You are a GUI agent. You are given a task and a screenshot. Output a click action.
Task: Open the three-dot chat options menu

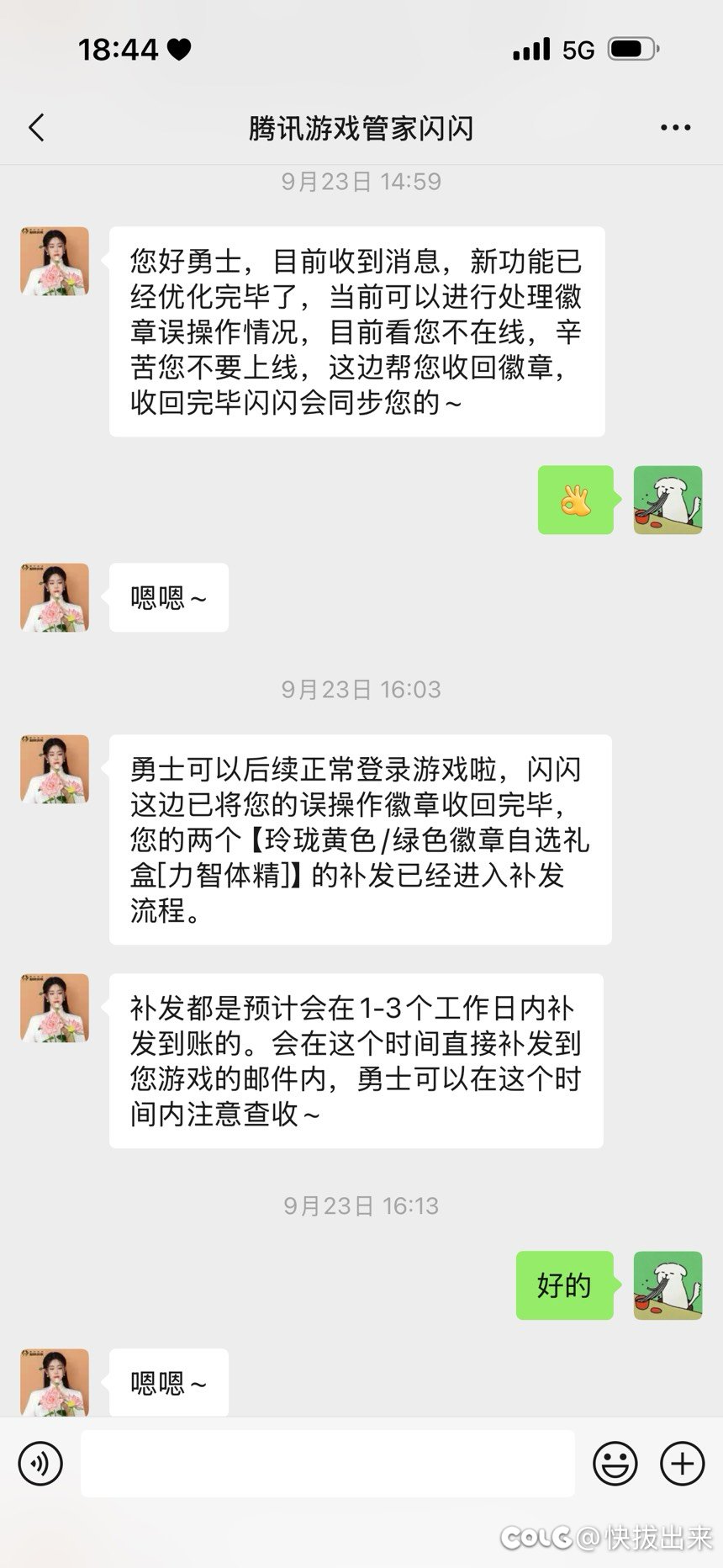(x=675, y=128)
